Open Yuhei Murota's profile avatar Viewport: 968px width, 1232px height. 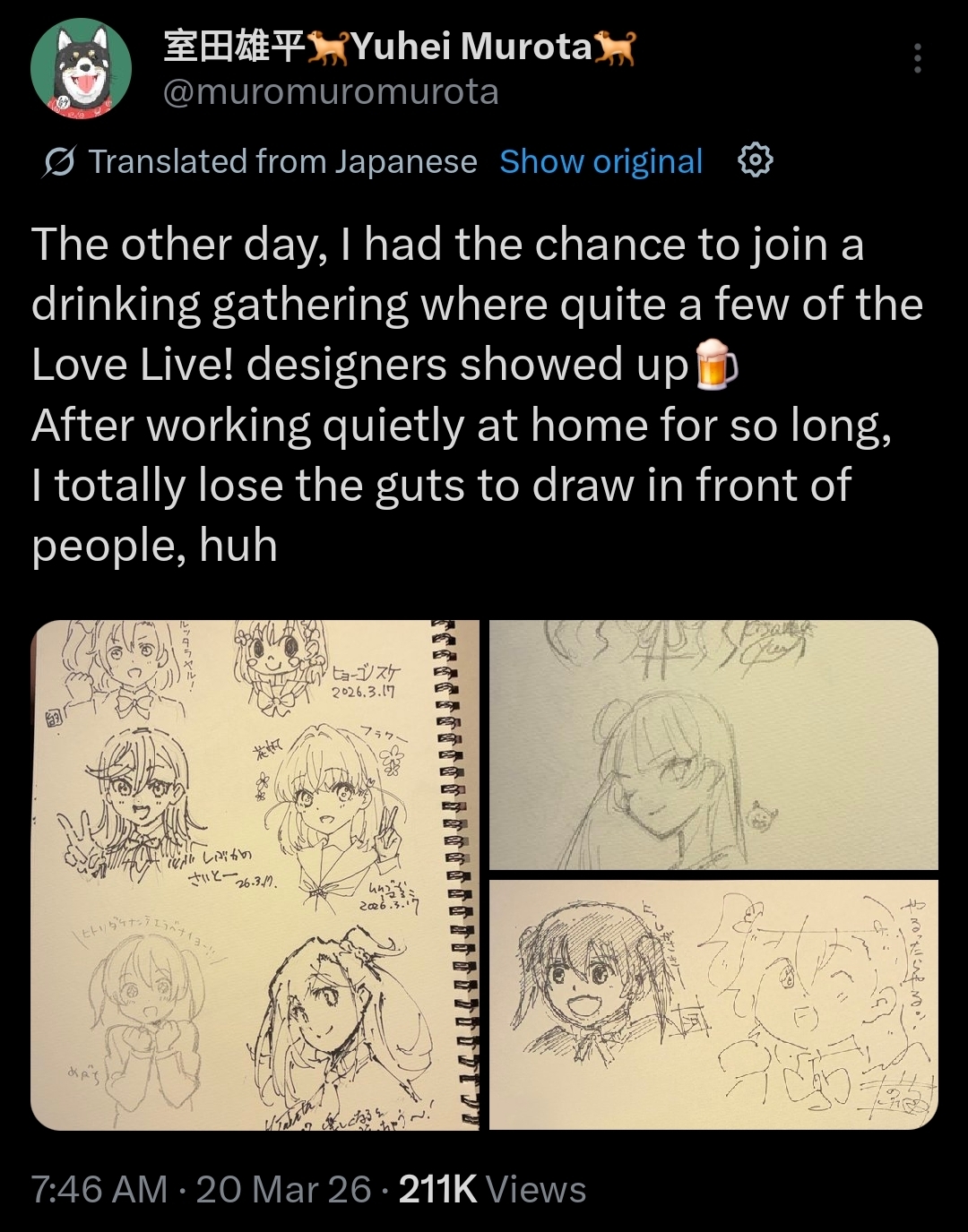point(81,69)
